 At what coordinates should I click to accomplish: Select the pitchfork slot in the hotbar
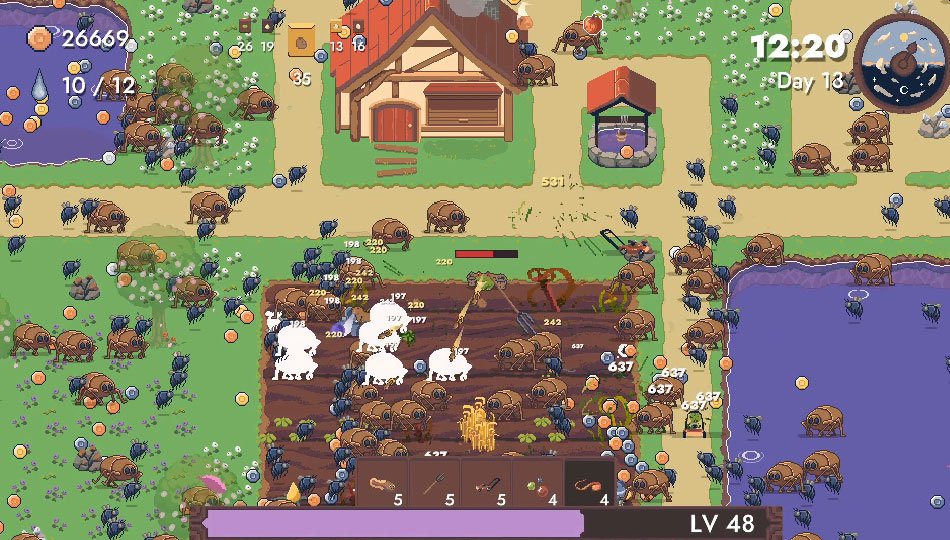[435, 485]
